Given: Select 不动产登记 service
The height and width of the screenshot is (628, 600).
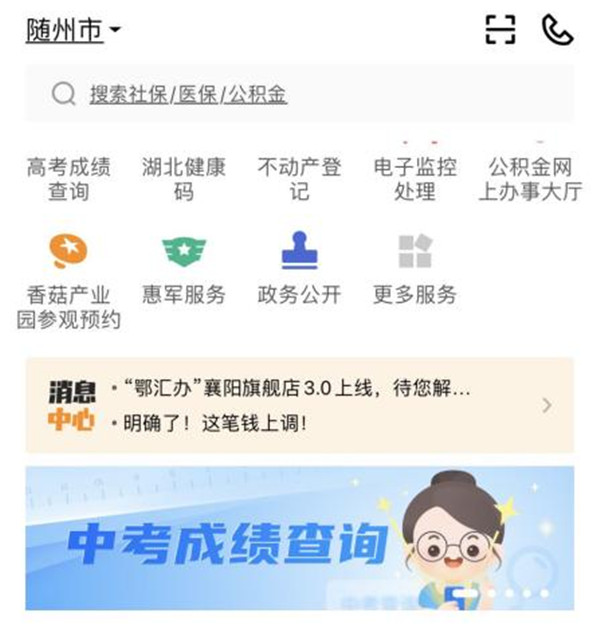Looking at the screenshot, I should [x=299, y=178].
